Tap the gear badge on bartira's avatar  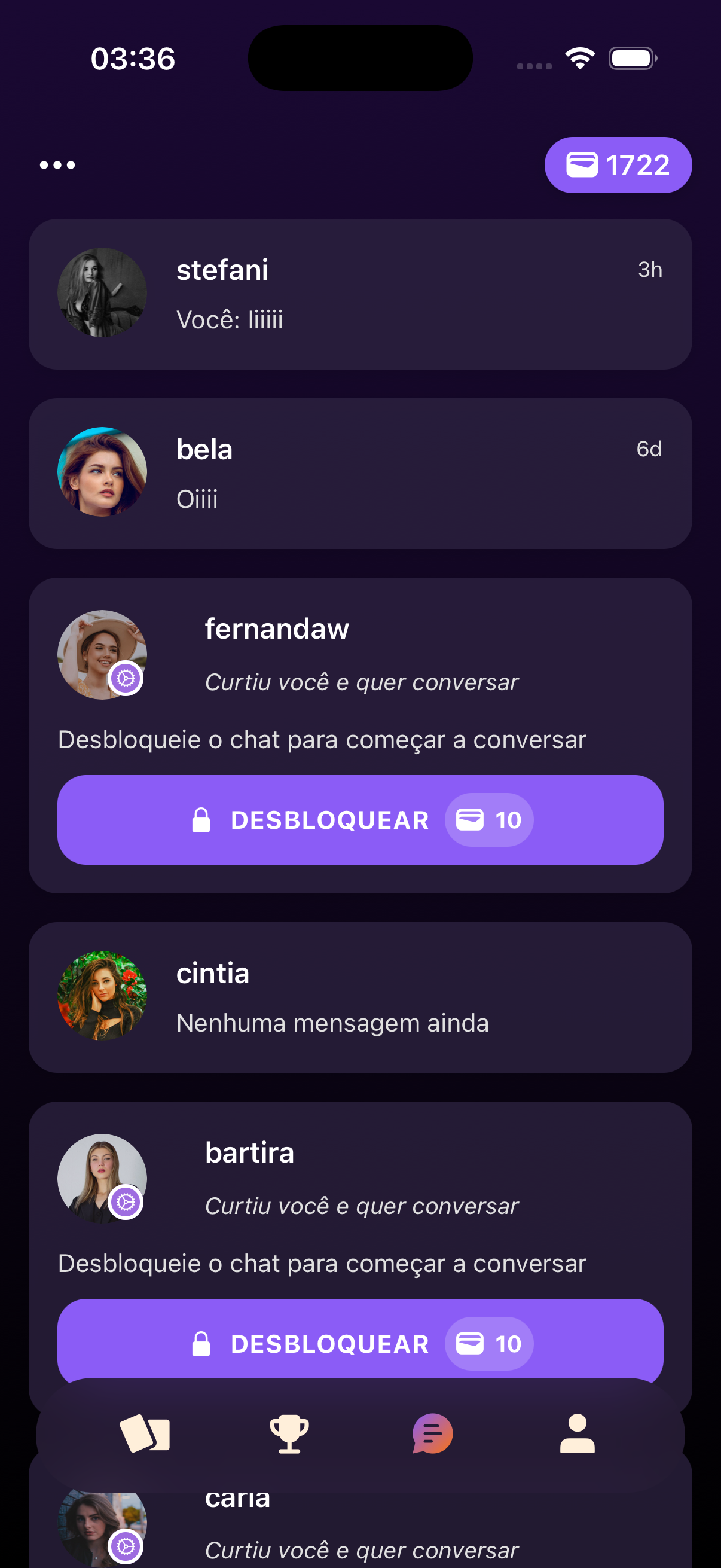pos(127,1203)
